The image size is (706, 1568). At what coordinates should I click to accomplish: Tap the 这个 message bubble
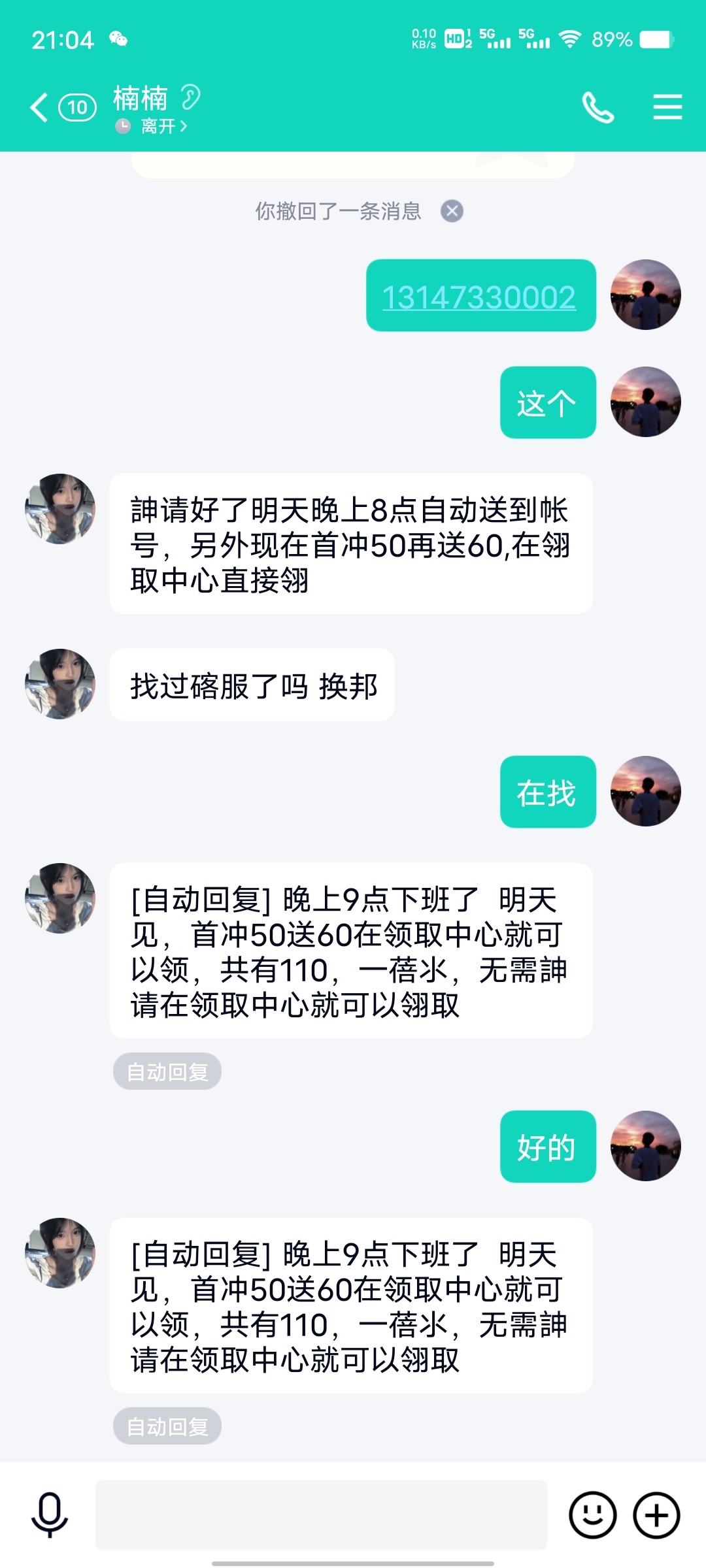(547, 402)
